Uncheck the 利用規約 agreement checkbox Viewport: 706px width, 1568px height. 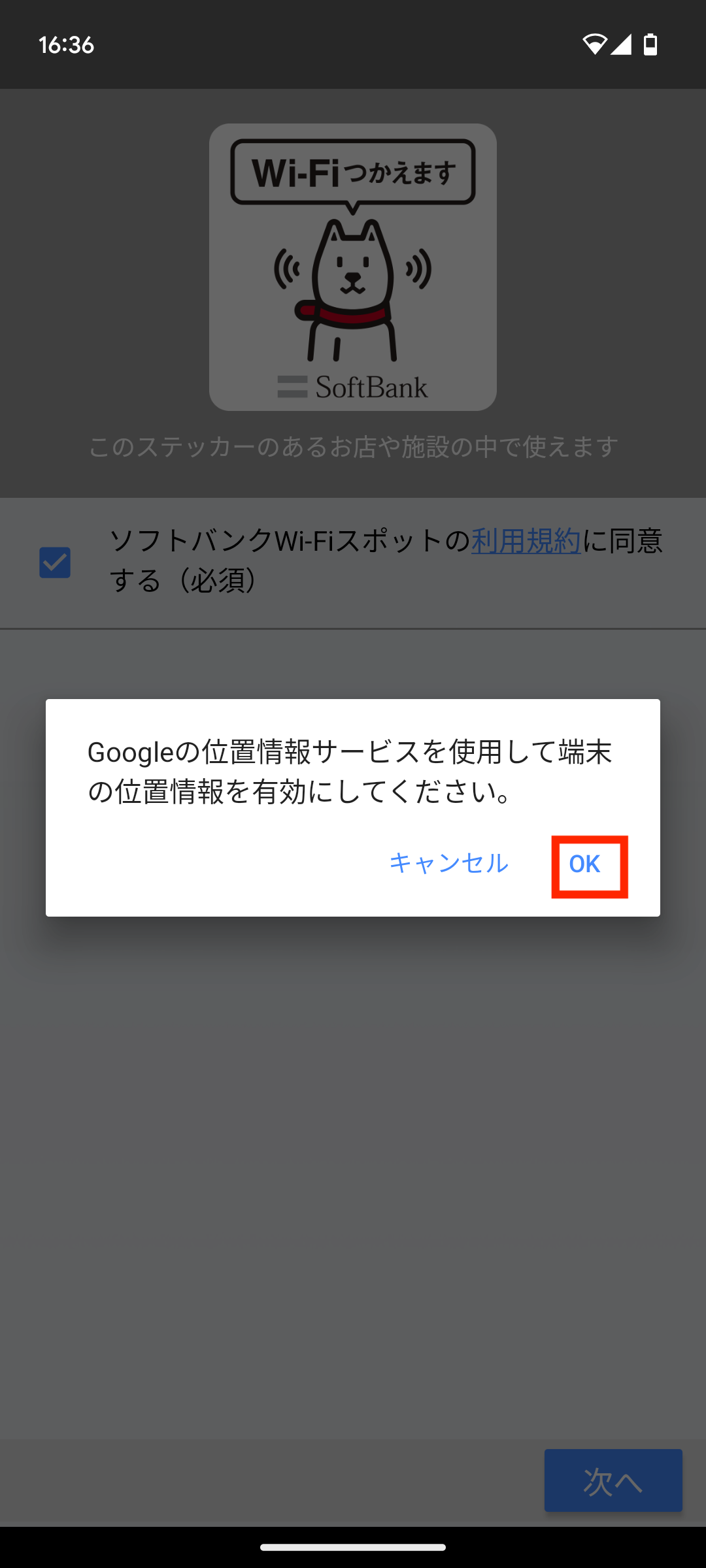click(x=55, y=563)
